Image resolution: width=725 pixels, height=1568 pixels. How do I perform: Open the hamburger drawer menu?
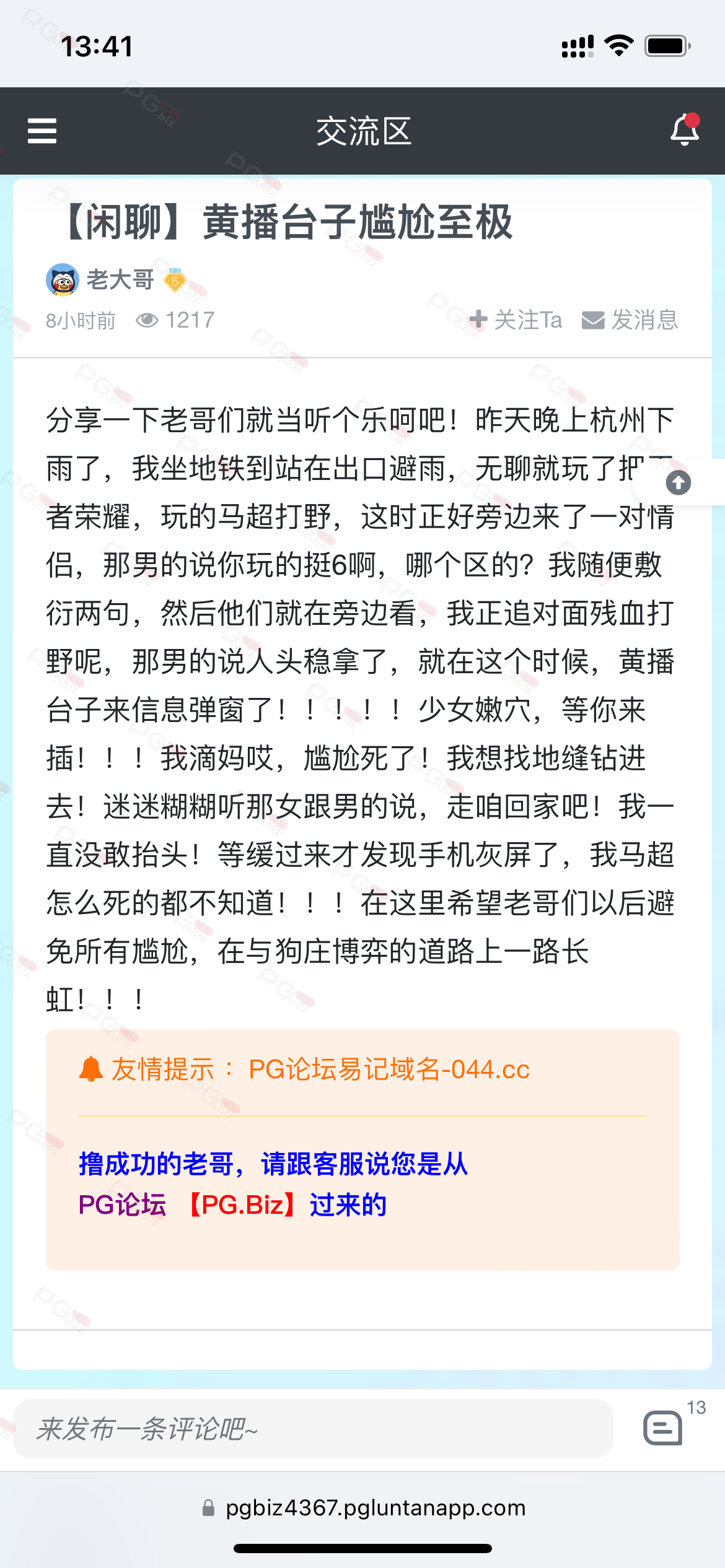point(42,131)
